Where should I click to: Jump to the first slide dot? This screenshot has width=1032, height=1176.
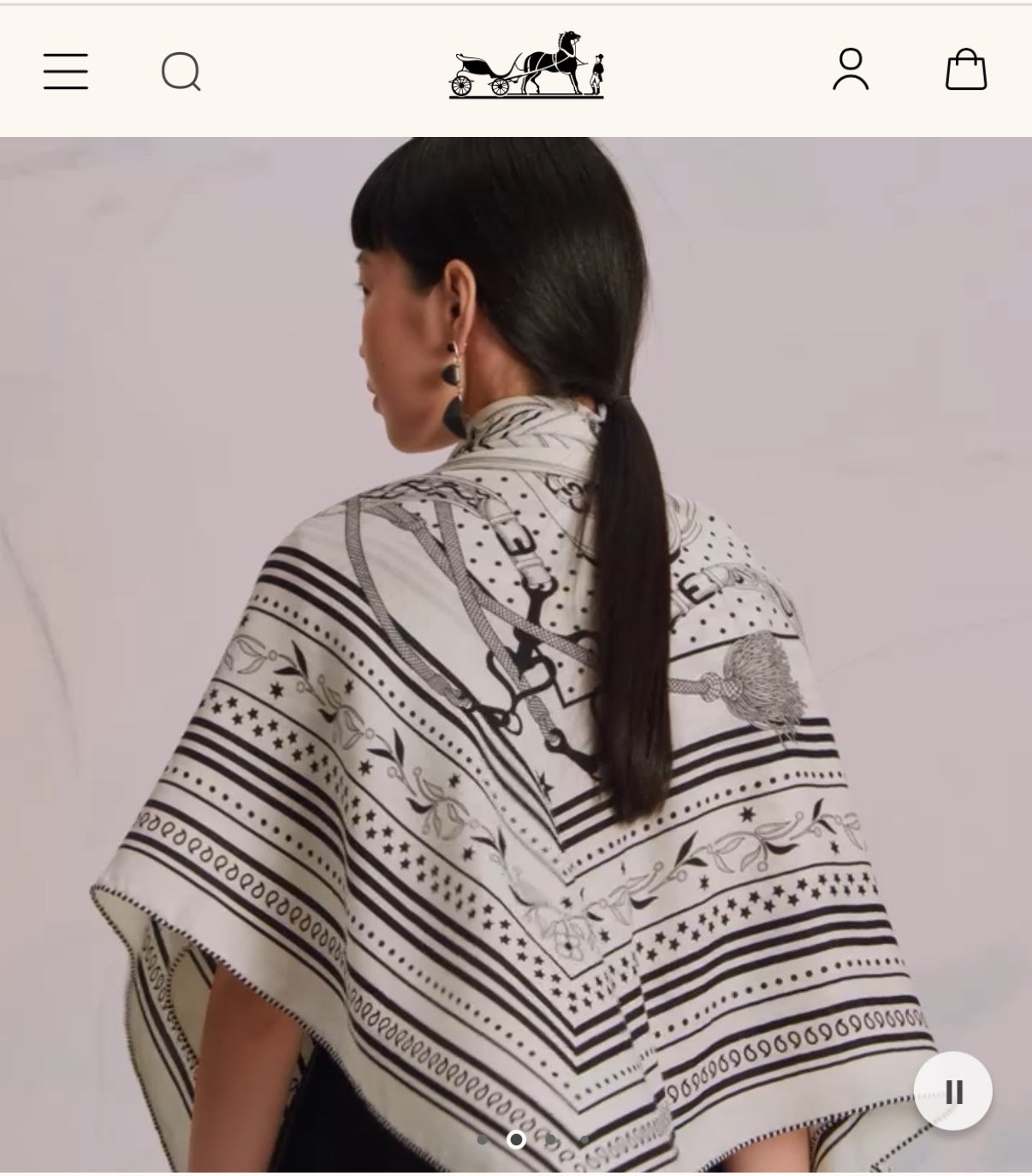[483, 1139]
